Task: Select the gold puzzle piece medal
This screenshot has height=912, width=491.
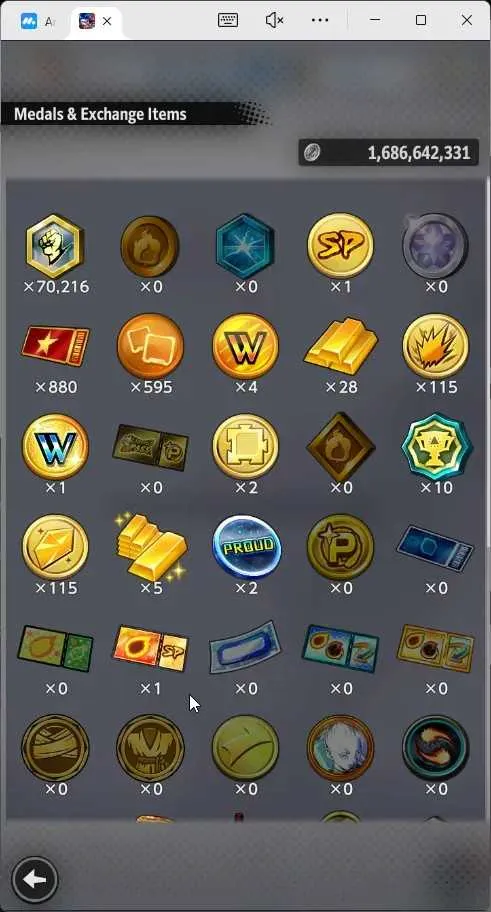Action: 246,447
